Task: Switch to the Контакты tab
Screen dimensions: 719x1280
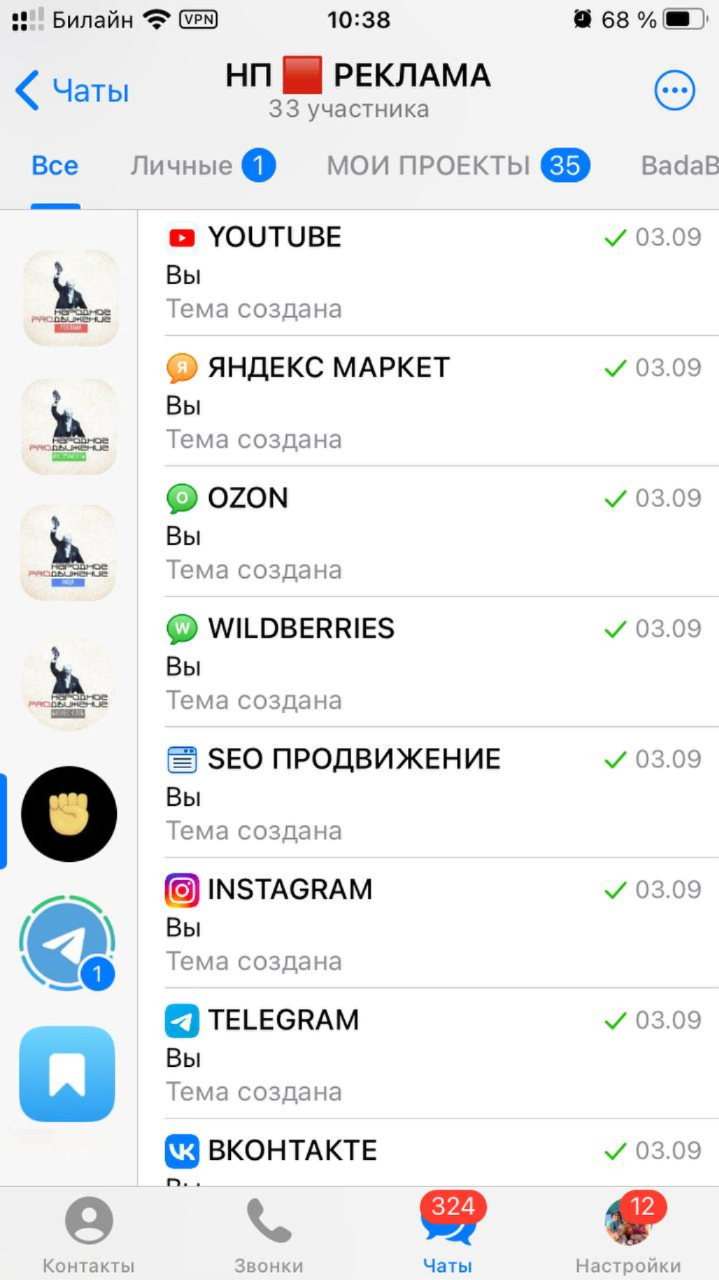Action: click(x=88, y=1235)
